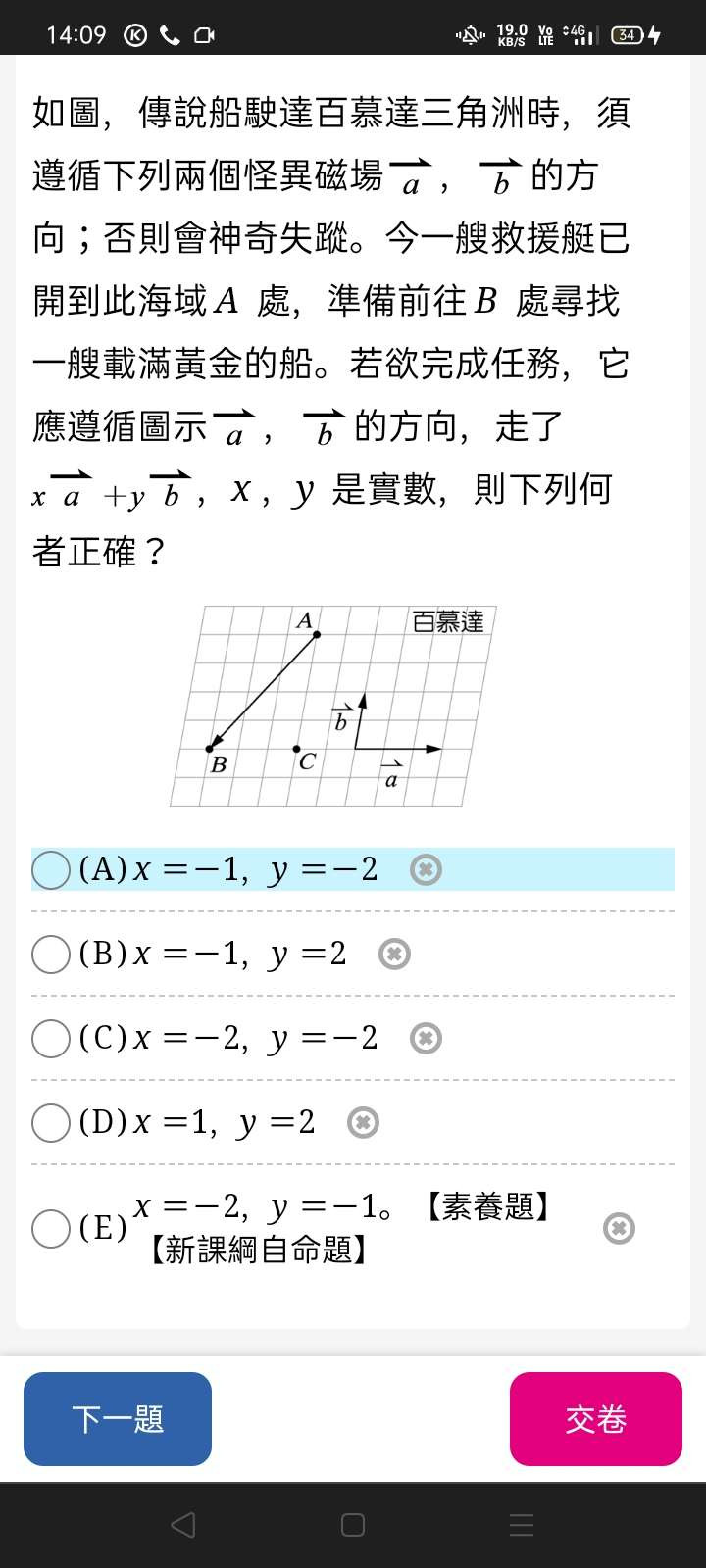Choose option (B) x=−1, y=2

(x=51, y=954)
